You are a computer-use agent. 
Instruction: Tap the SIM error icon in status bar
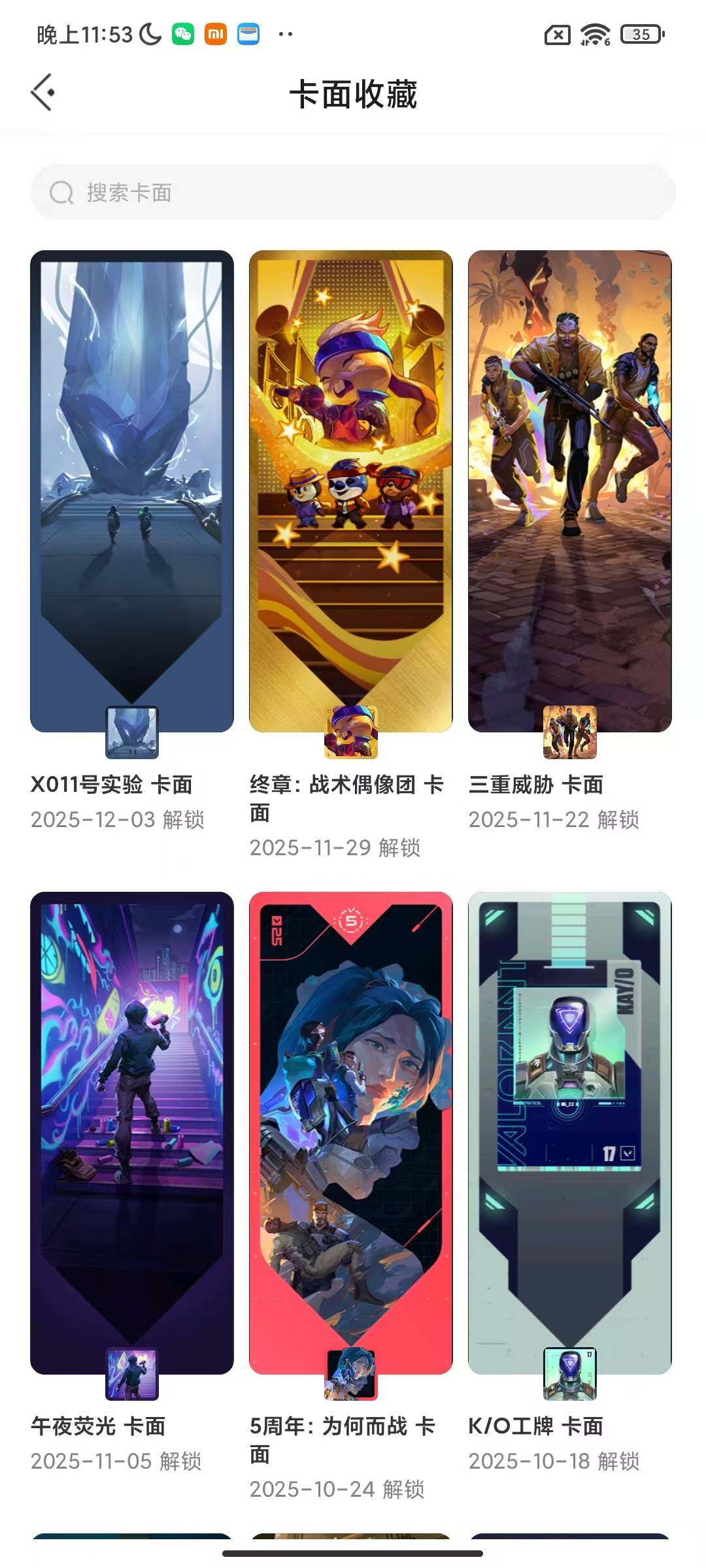(x=556, y=34)
